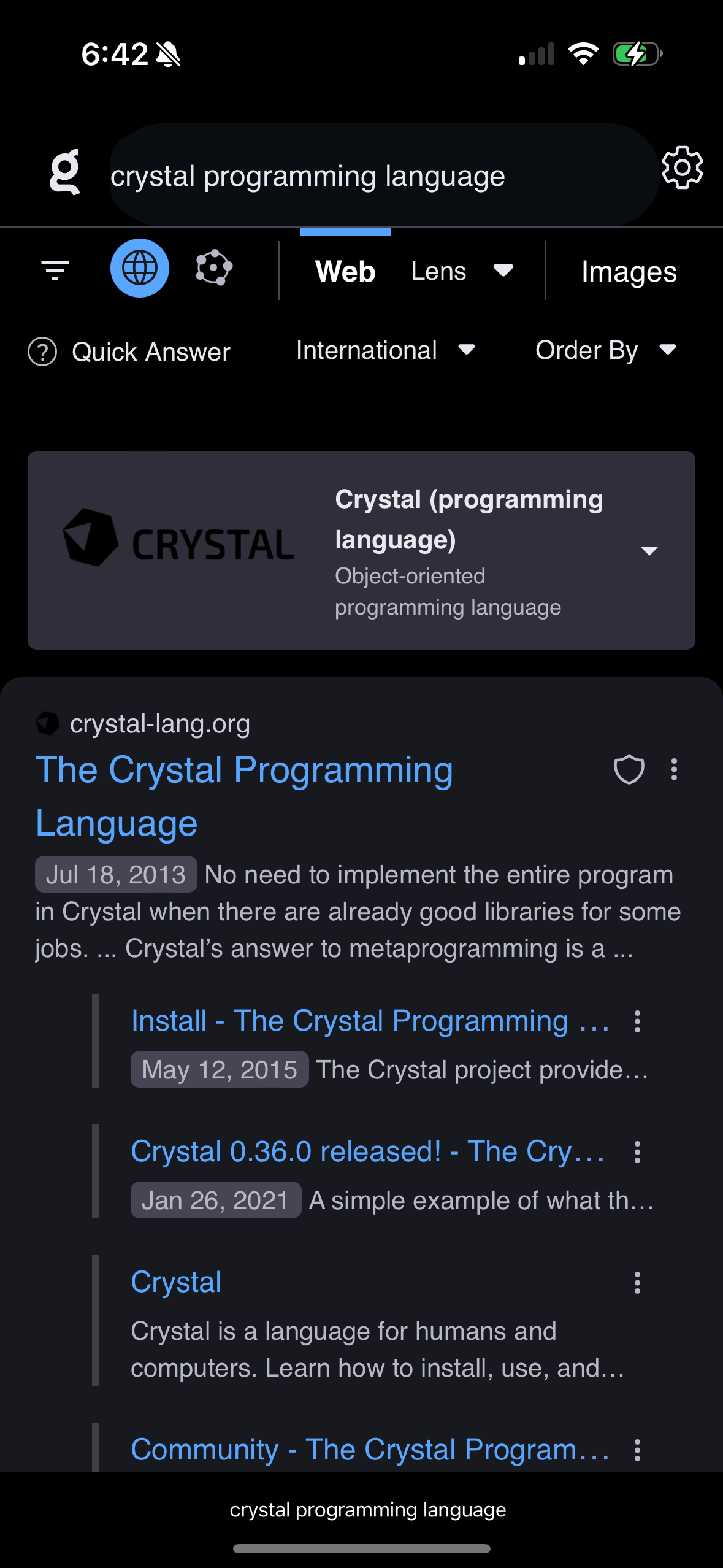Tap the search box with crystal programming language
723x1568 pixels.
tap(368, 176)
